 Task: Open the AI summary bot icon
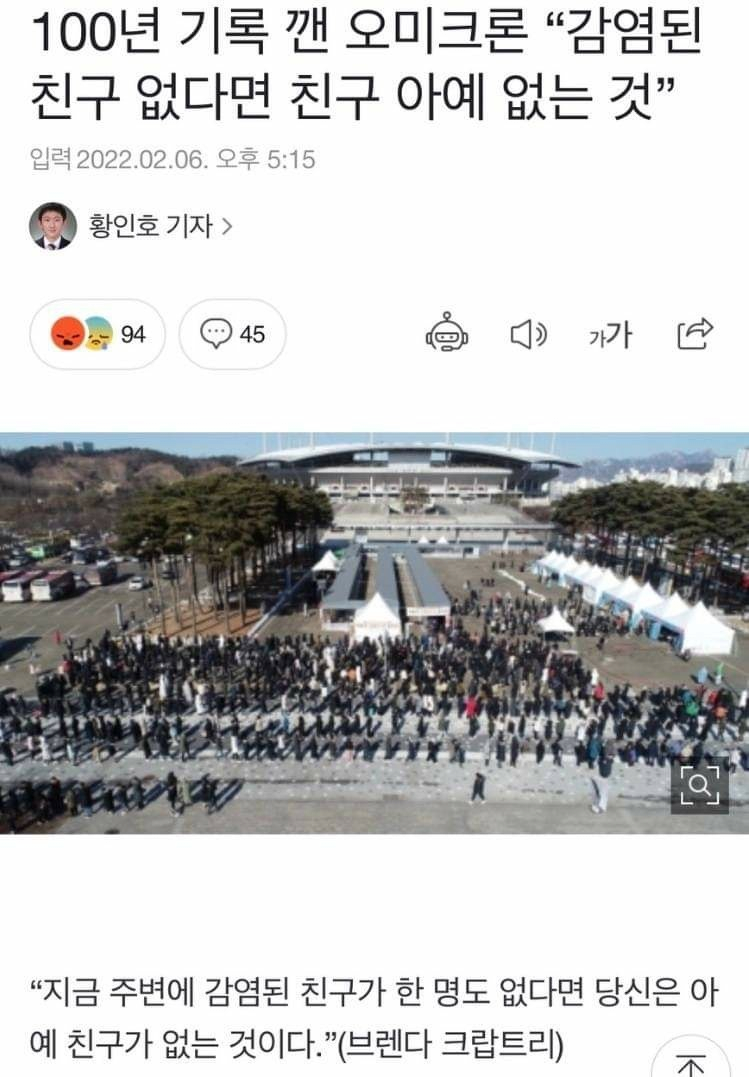click(x=446, y=334)
